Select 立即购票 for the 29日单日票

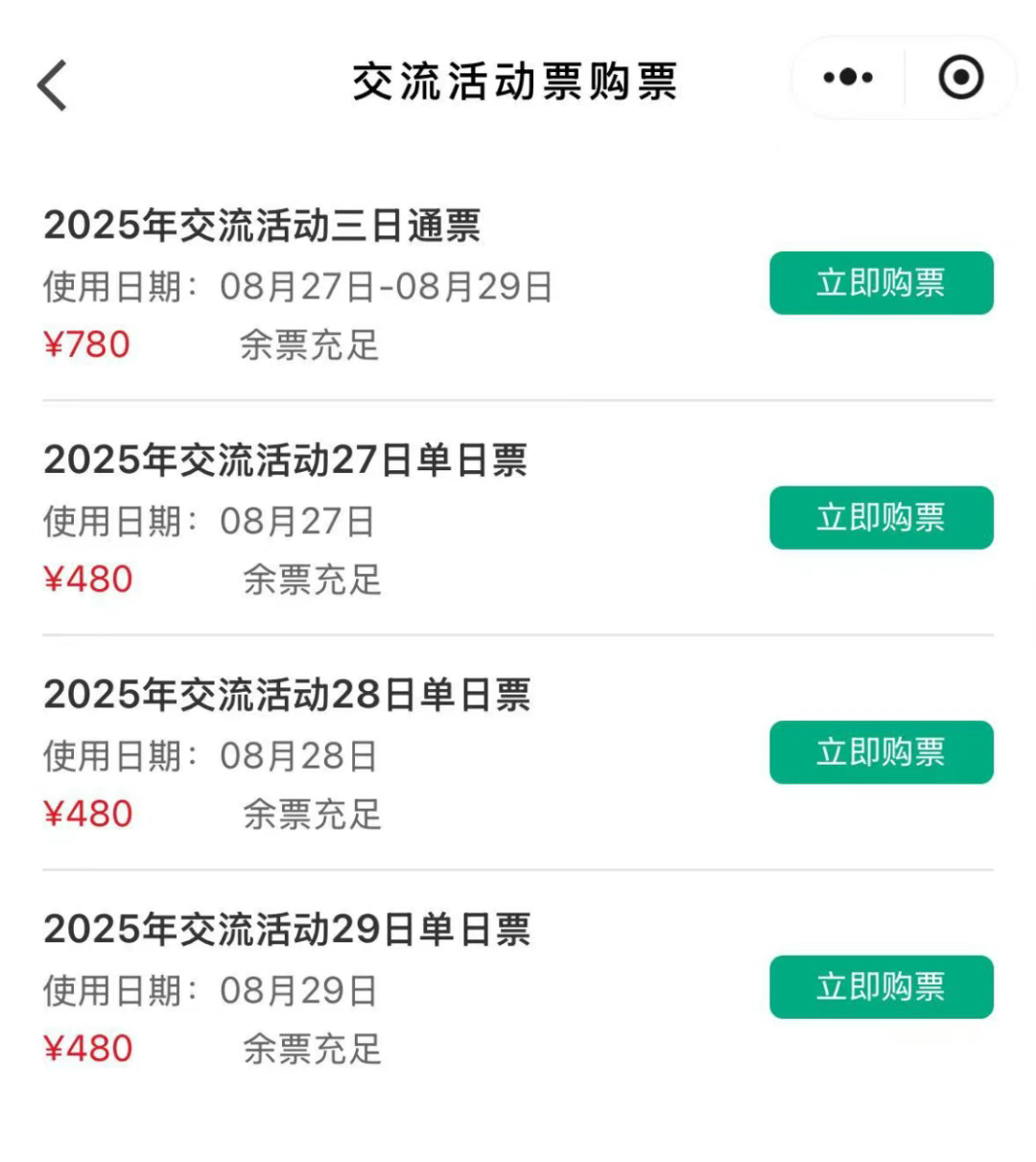pyautogui.click(x=881, y=986)
